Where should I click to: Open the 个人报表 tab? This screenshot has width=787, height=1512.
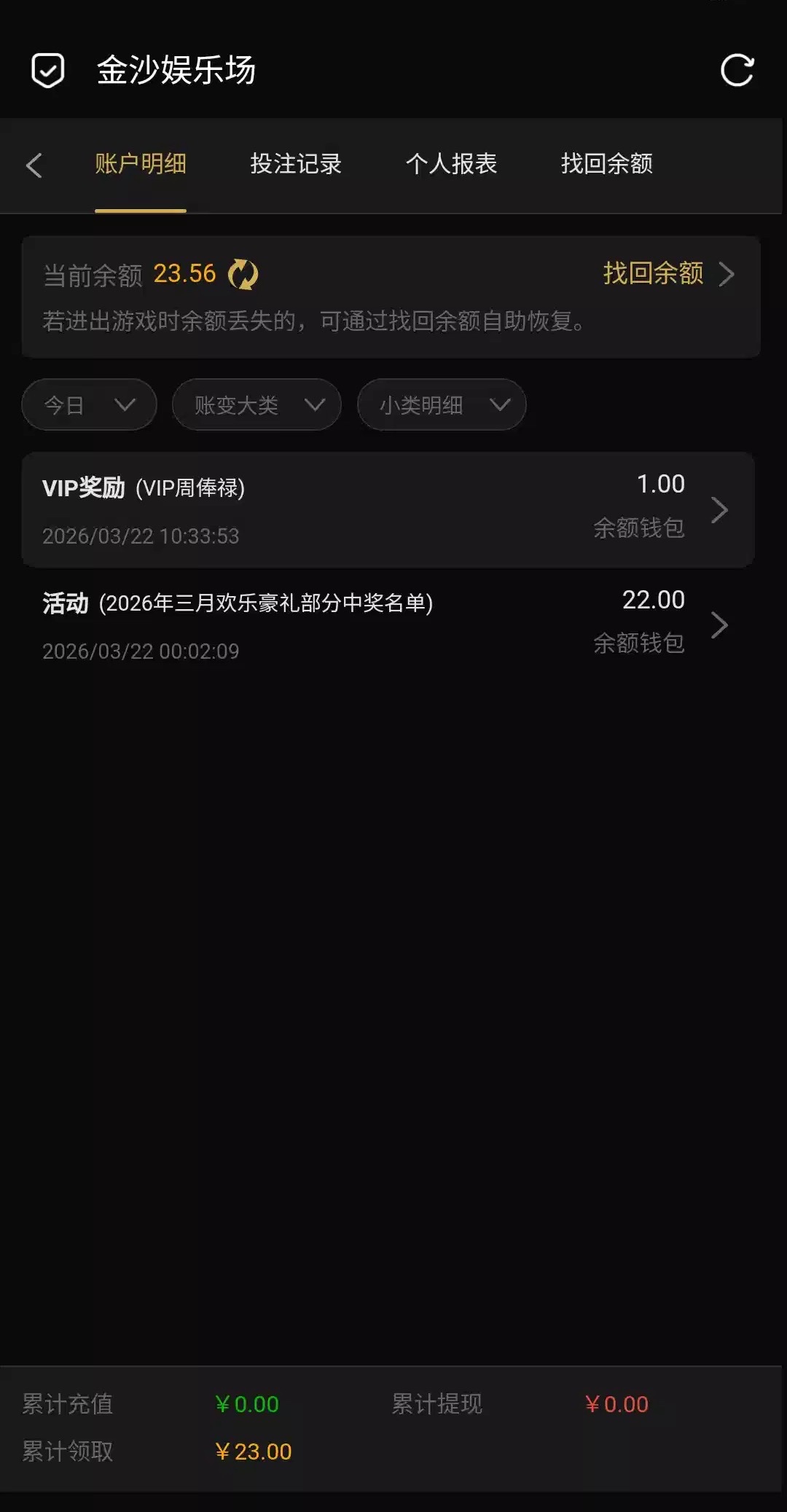pos(451,164)
